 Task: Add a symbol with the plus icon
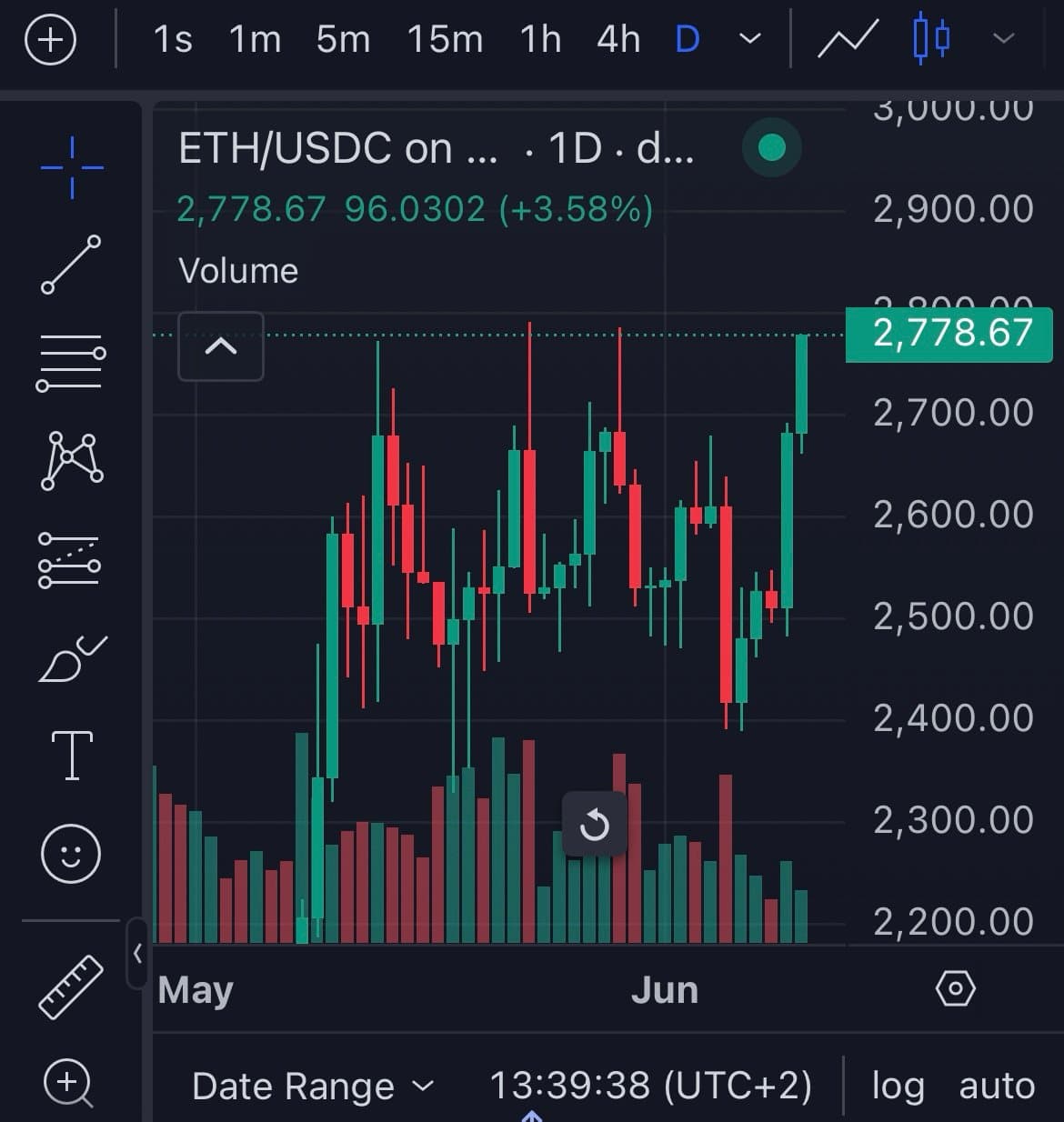tap(50, 40)
